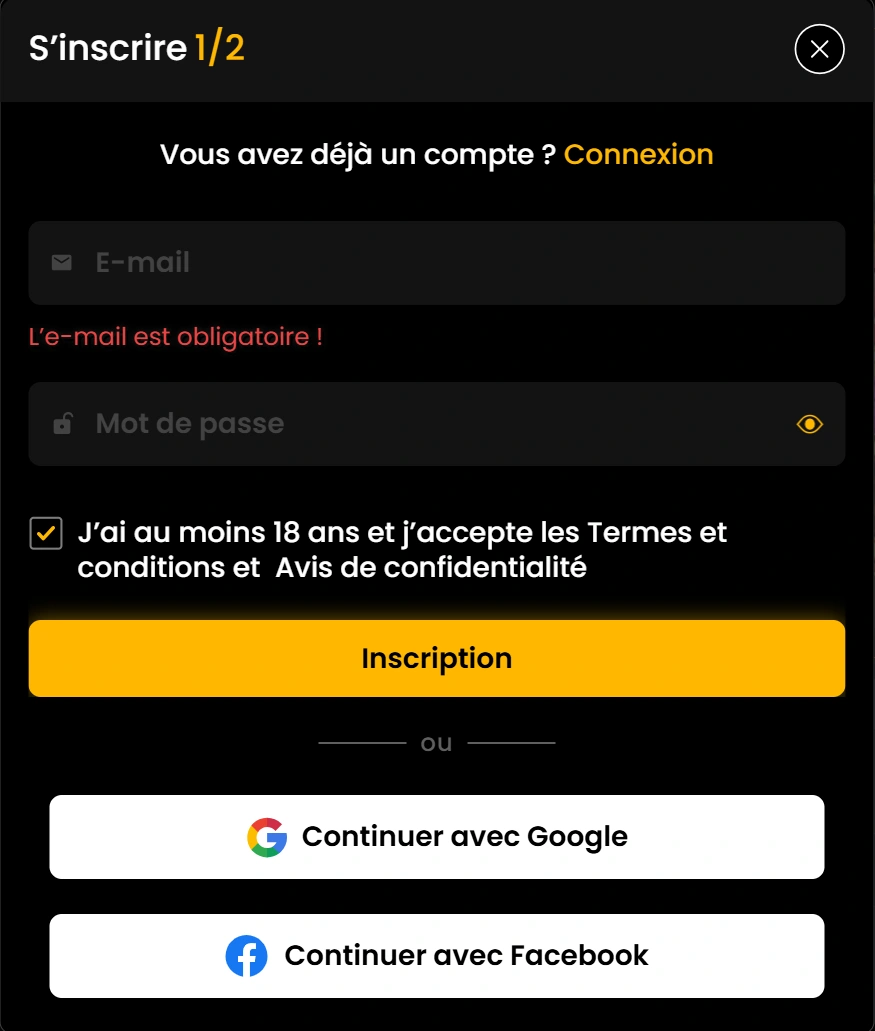Close the S'inscrire sign-up dialog
The image size is (875, 1031).
(x=819, y=49)
